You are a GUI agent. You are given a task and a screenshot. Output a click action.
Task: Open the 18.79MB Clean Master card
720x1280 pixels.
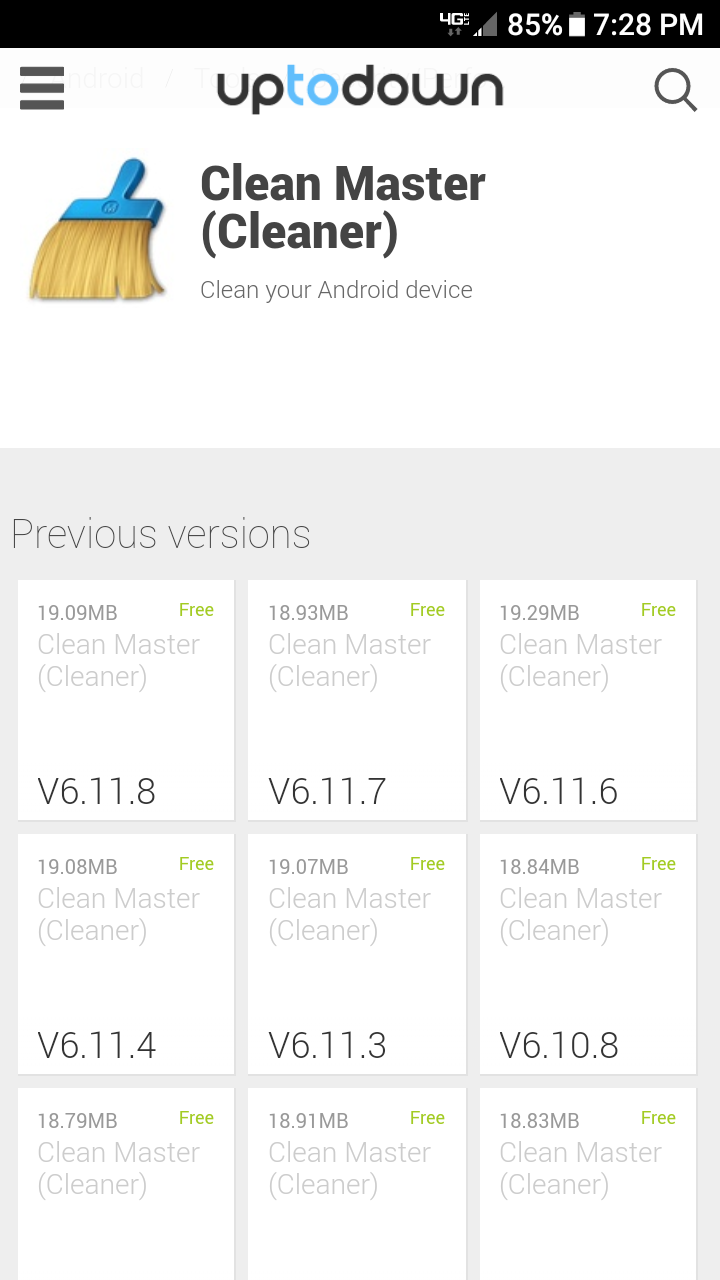126,1184
